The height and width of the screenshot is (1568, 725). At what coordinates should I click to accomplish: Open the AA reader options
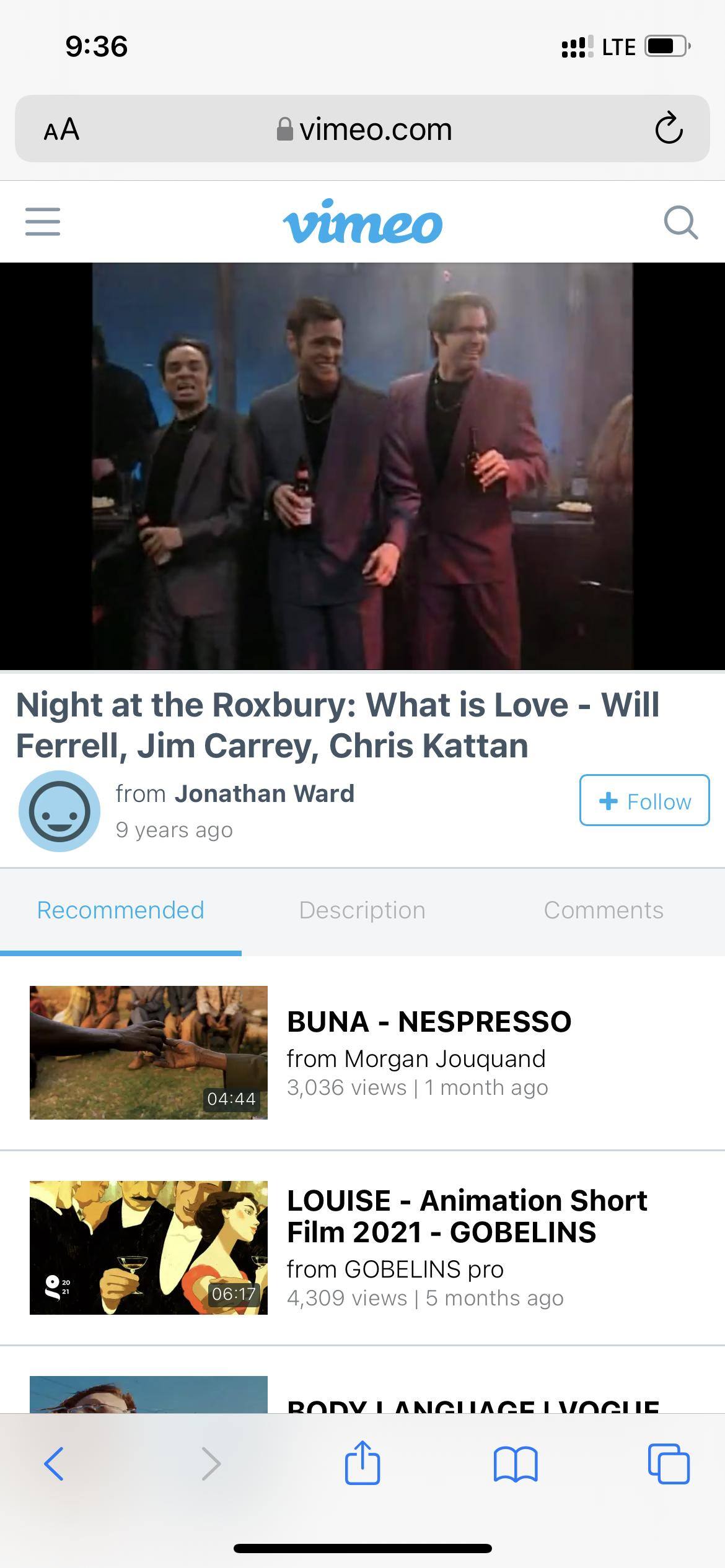(61, 129)
